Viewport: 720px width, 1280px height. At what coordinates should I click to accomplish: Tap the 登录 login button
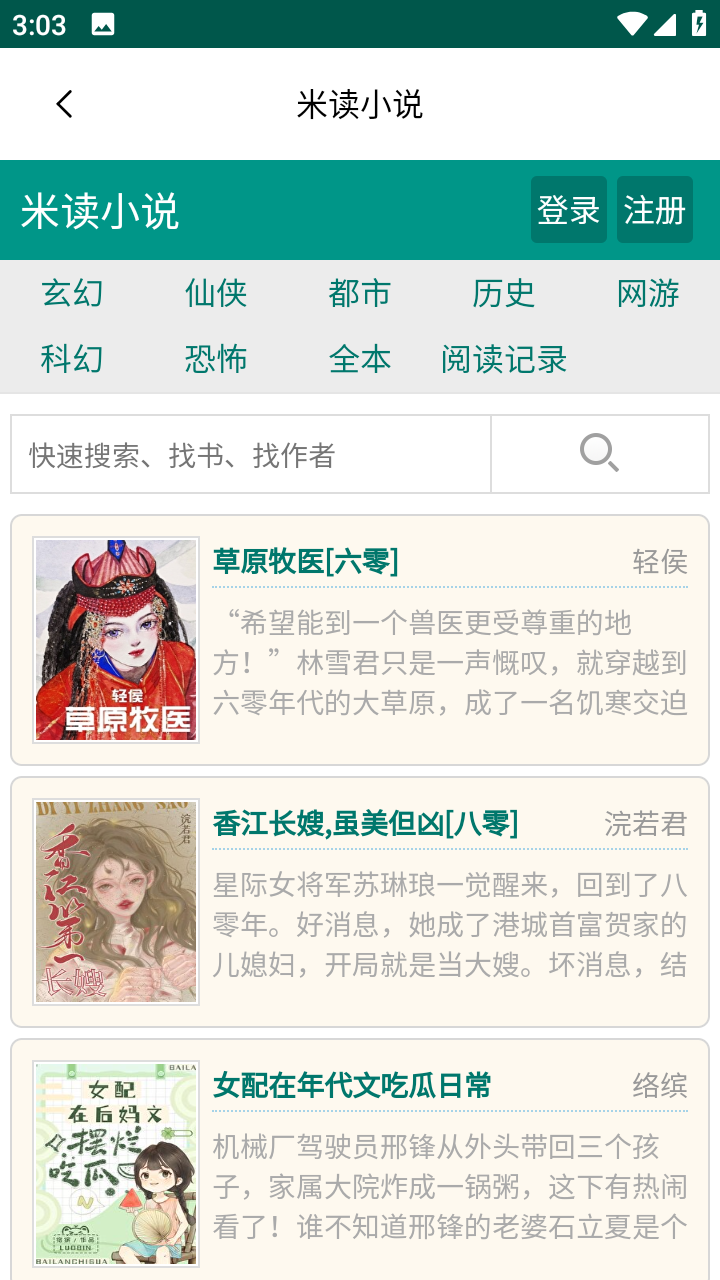(x=569, y=210)
